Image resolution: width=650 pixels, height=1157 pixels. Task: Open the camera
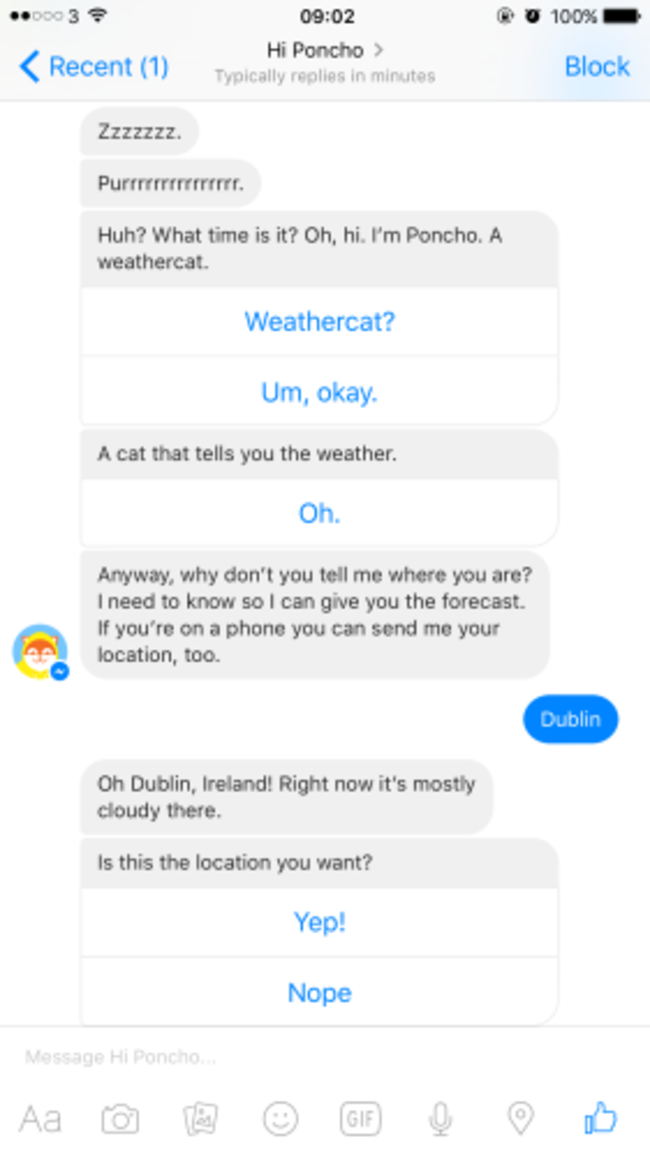[120, 1119]
